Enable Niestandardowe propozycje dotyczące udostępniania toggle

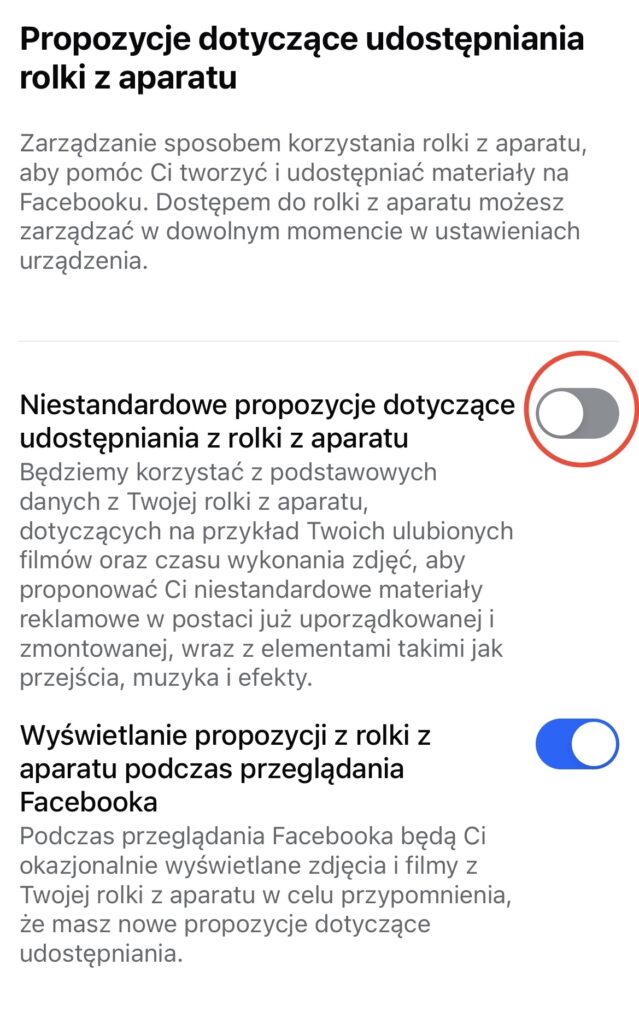coord(577,413)
